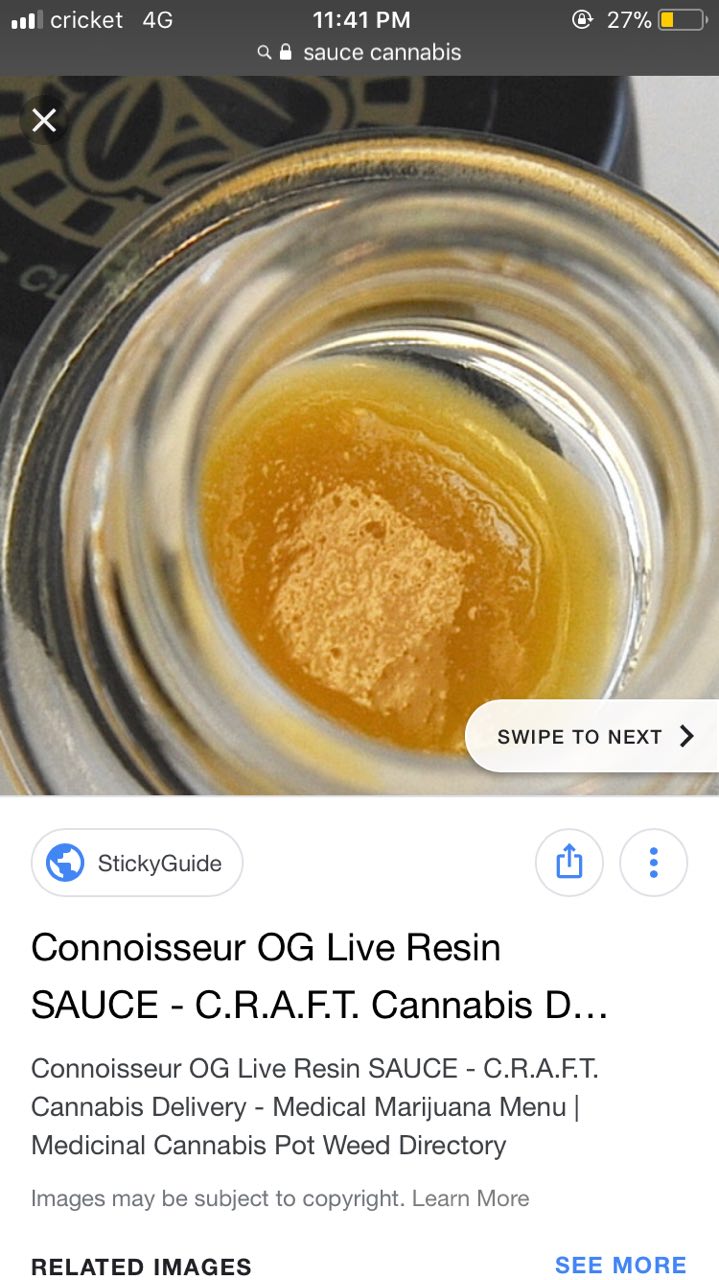Screen dimensions: 719x1280
Task: Share this image result
Action: (569, 862)
